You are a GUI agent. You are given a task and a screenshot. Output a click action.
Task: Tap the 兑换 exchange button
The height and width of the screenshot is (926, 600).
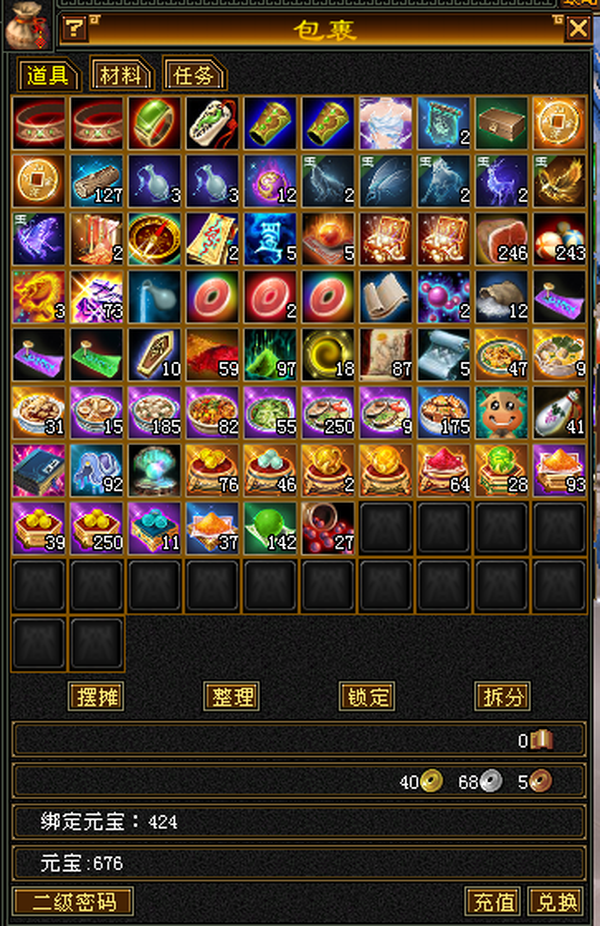555,901
